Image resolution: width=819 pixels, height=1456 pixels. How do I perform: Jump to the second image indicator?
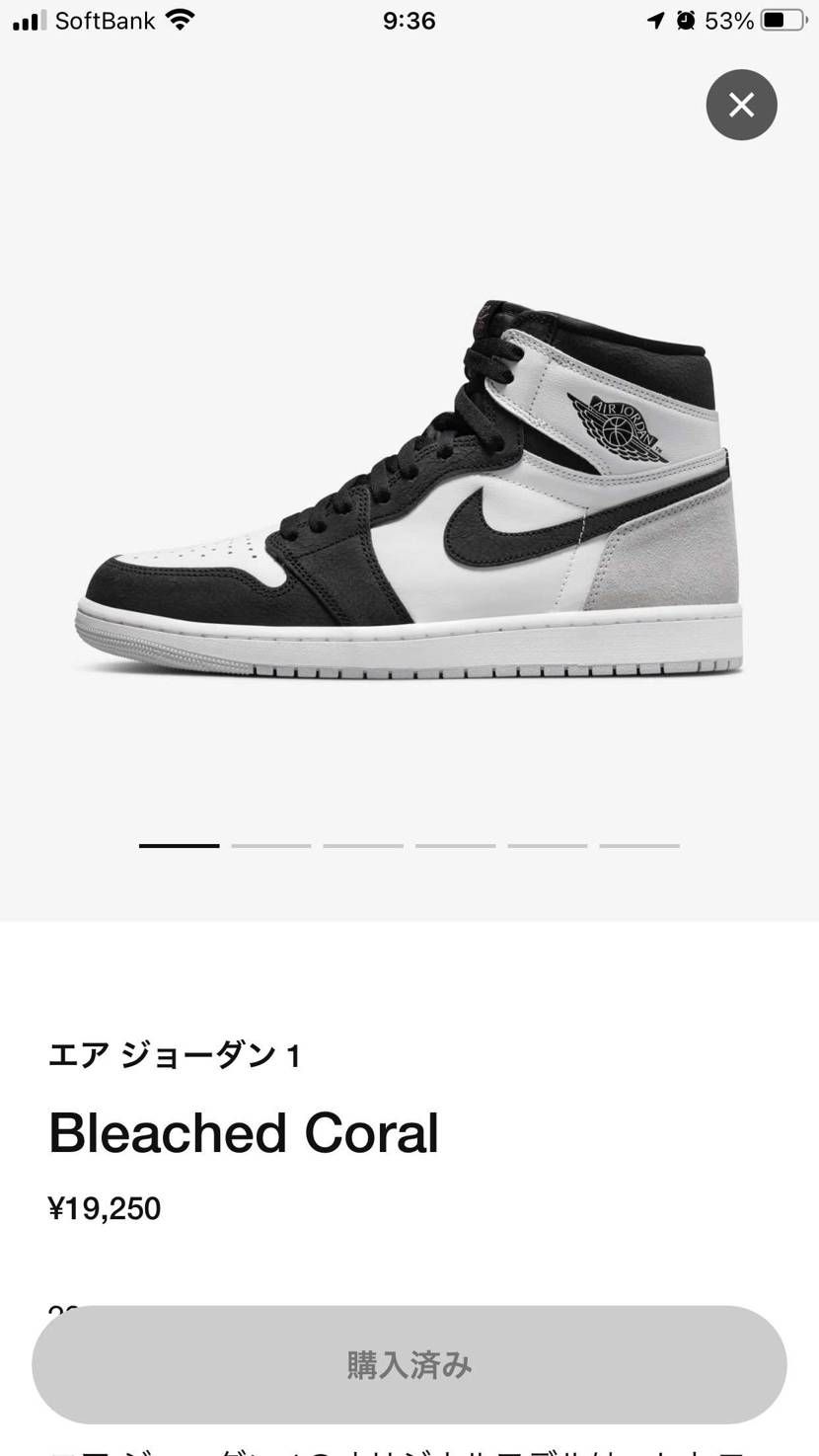[x=270, y=846]
